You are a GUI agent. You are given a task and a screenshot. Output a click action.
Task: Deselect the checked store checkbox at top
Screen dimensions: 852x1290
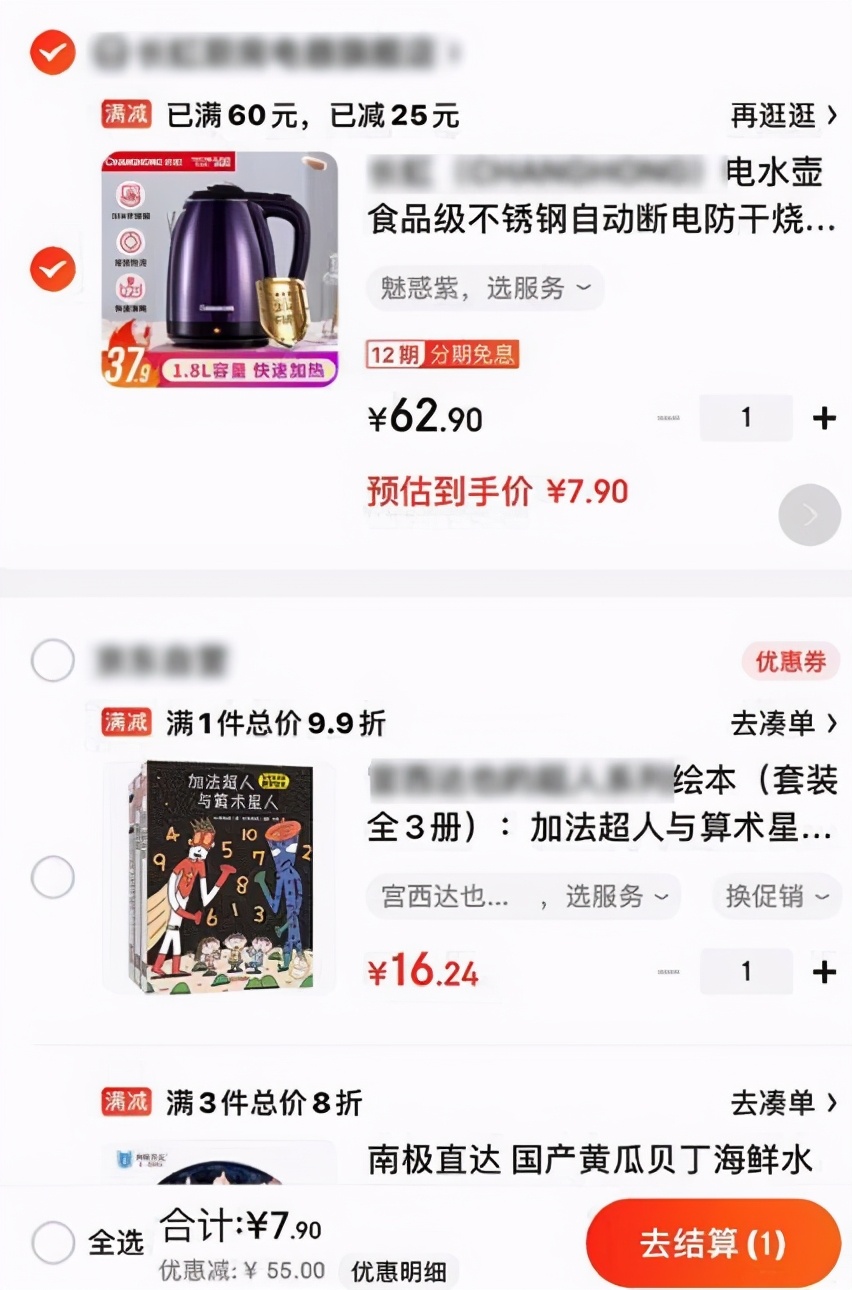tap(52, 52)
